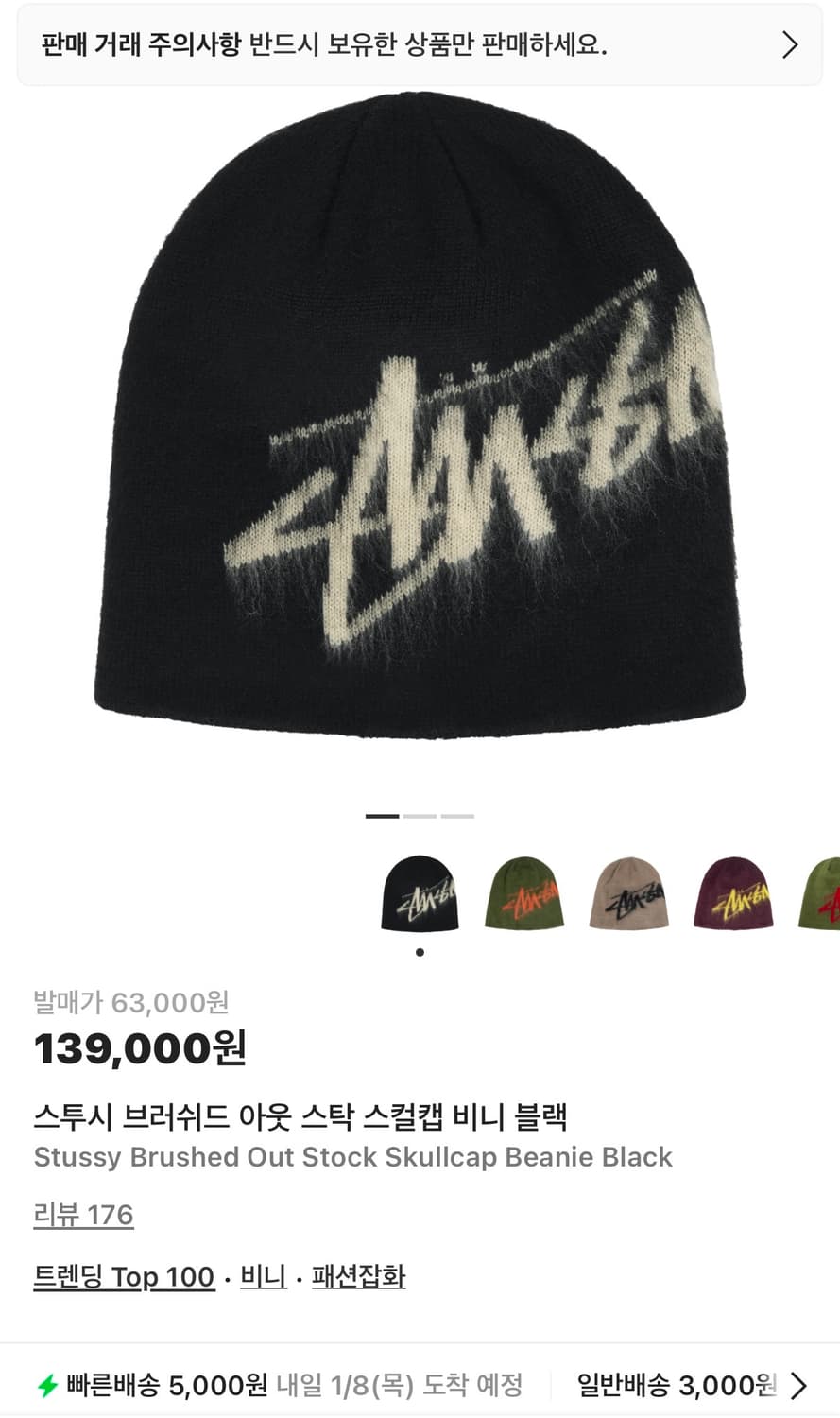The width and height of the screenshot is (840, 1418).
Task: Open 리뷰 176 reviews page
Action: pos(83,1216)
